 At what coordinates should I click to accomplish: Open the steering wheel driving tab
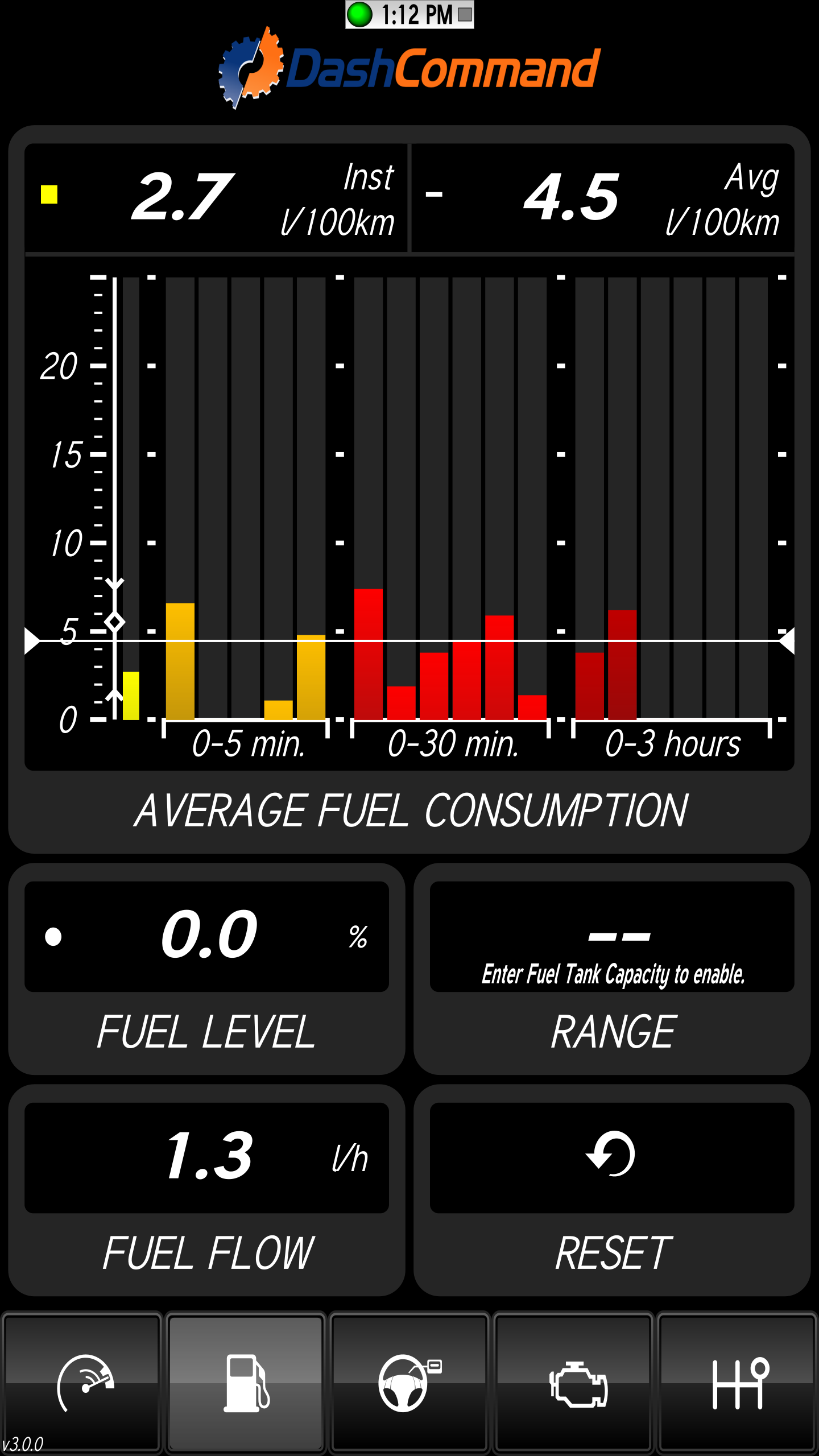[x=409, y=1382]
